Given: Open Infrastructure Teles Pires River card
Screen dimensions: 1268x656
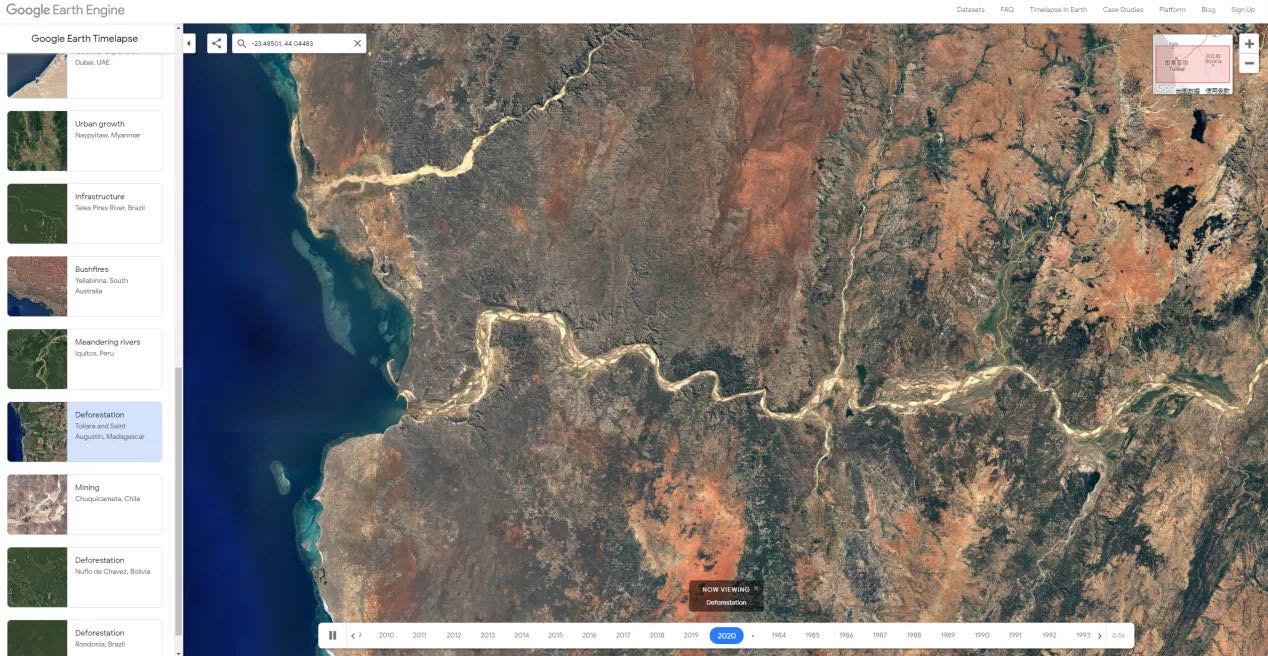Looking at the screenshot, I should (85, 214).
